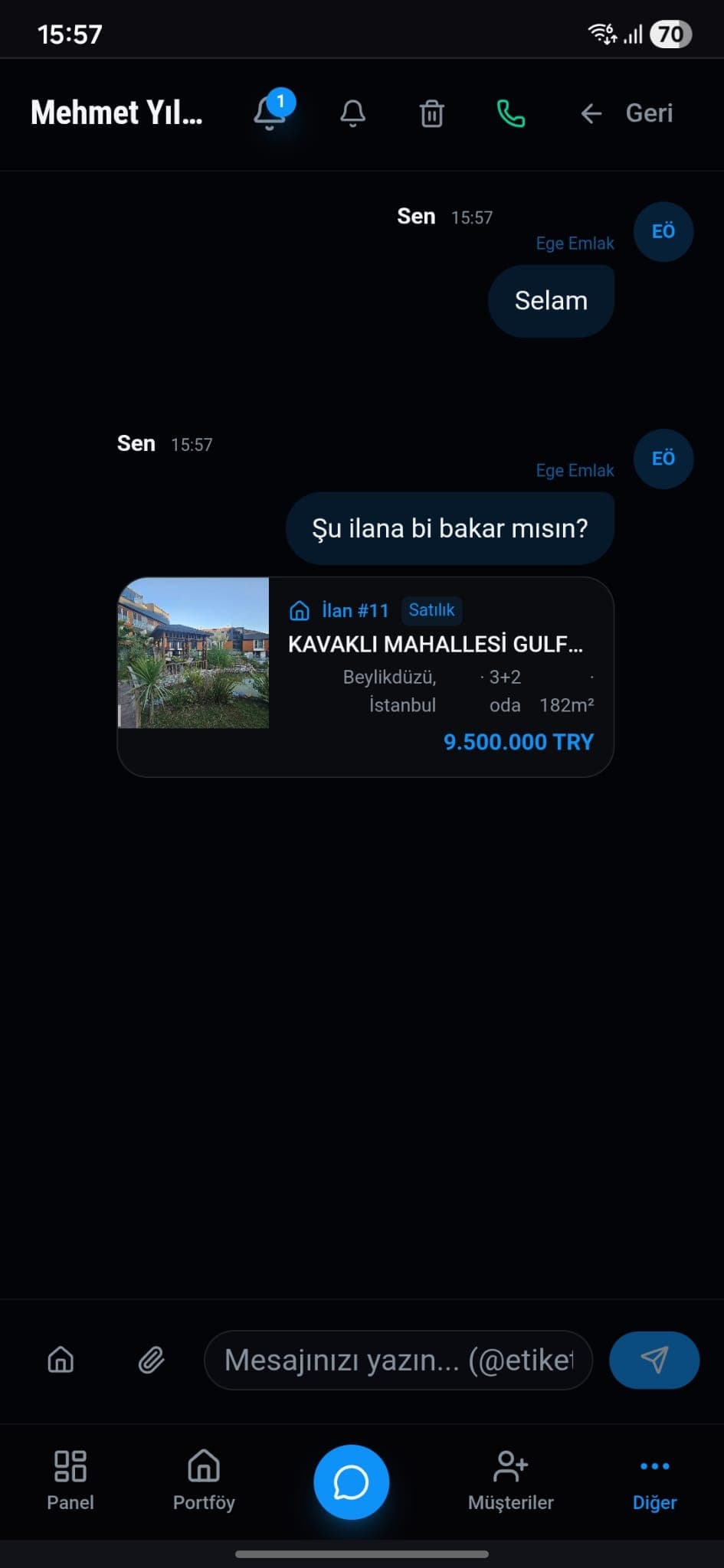Tap the Mehmet Yıl... conversation title
The height and width of the screenshot is (1568, 724).
pos(116,113)
